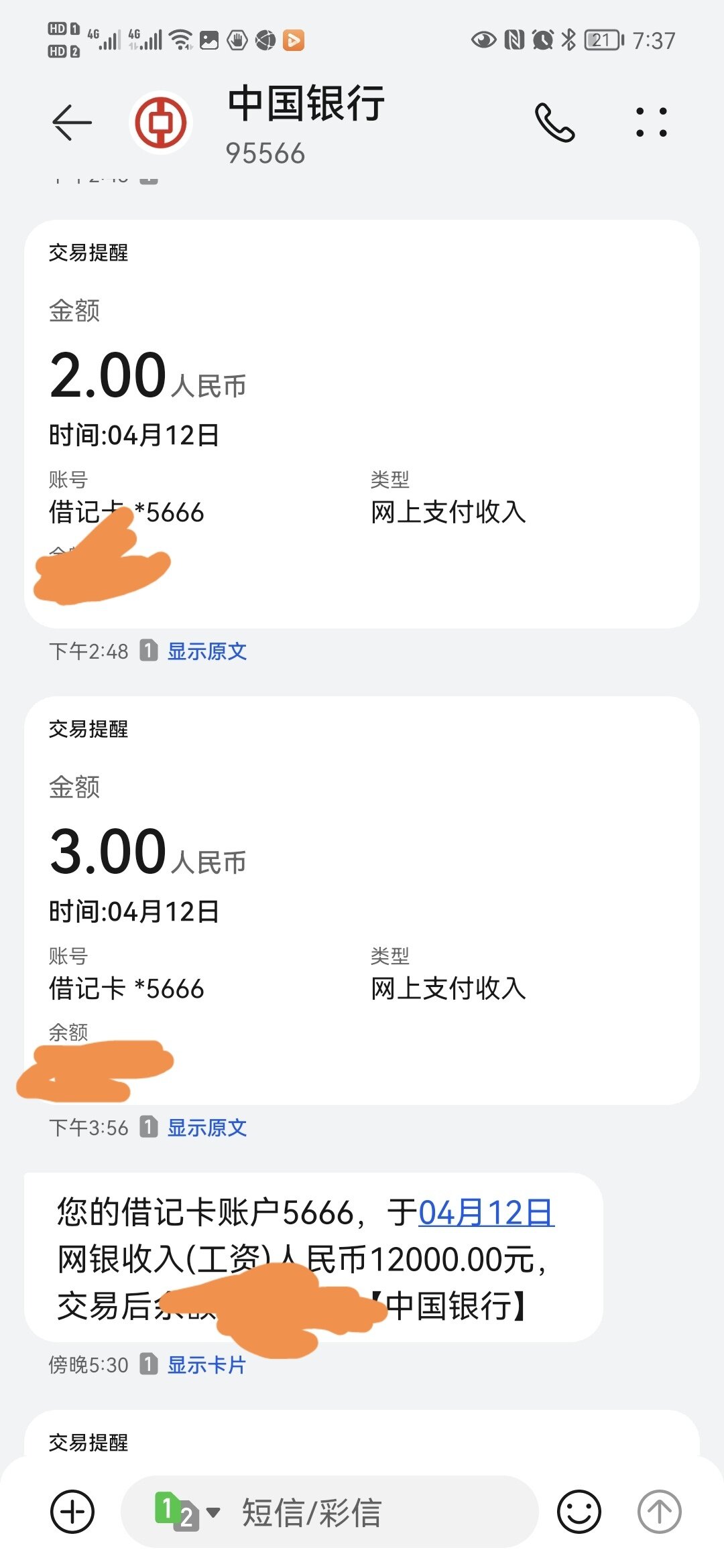
Task: Open the emoji picker
Action: coord(579,1512)
